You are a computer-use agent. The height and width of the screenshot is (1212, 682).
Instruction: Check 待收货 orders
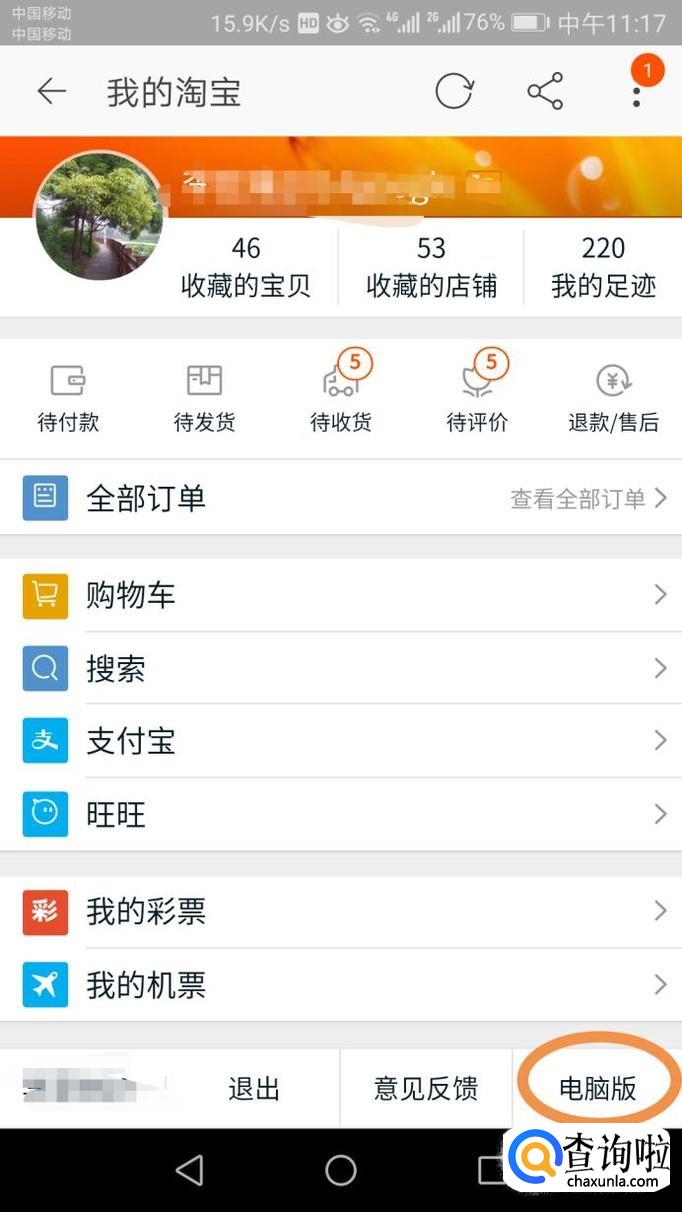341,398
